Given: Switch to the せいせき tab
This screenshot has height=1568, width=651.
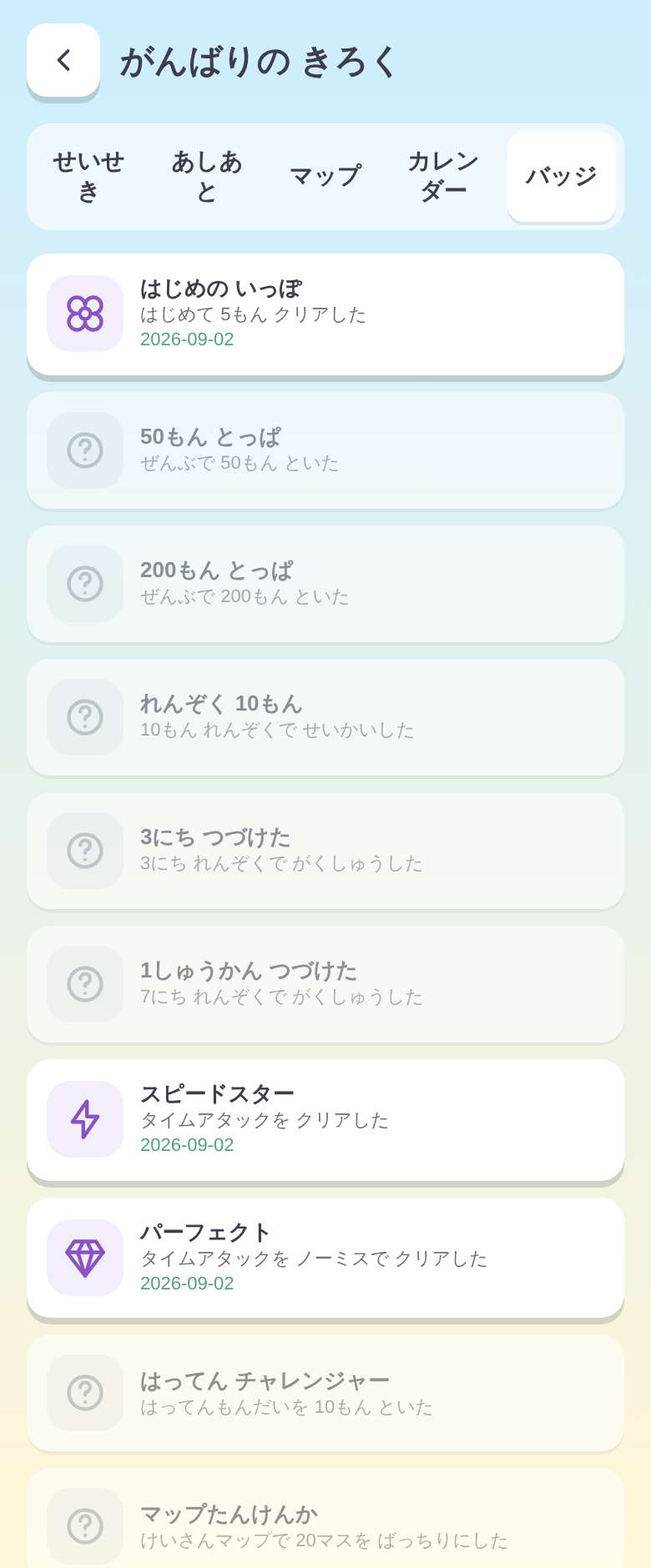Looking at the screenshot, I should (88, 177).
